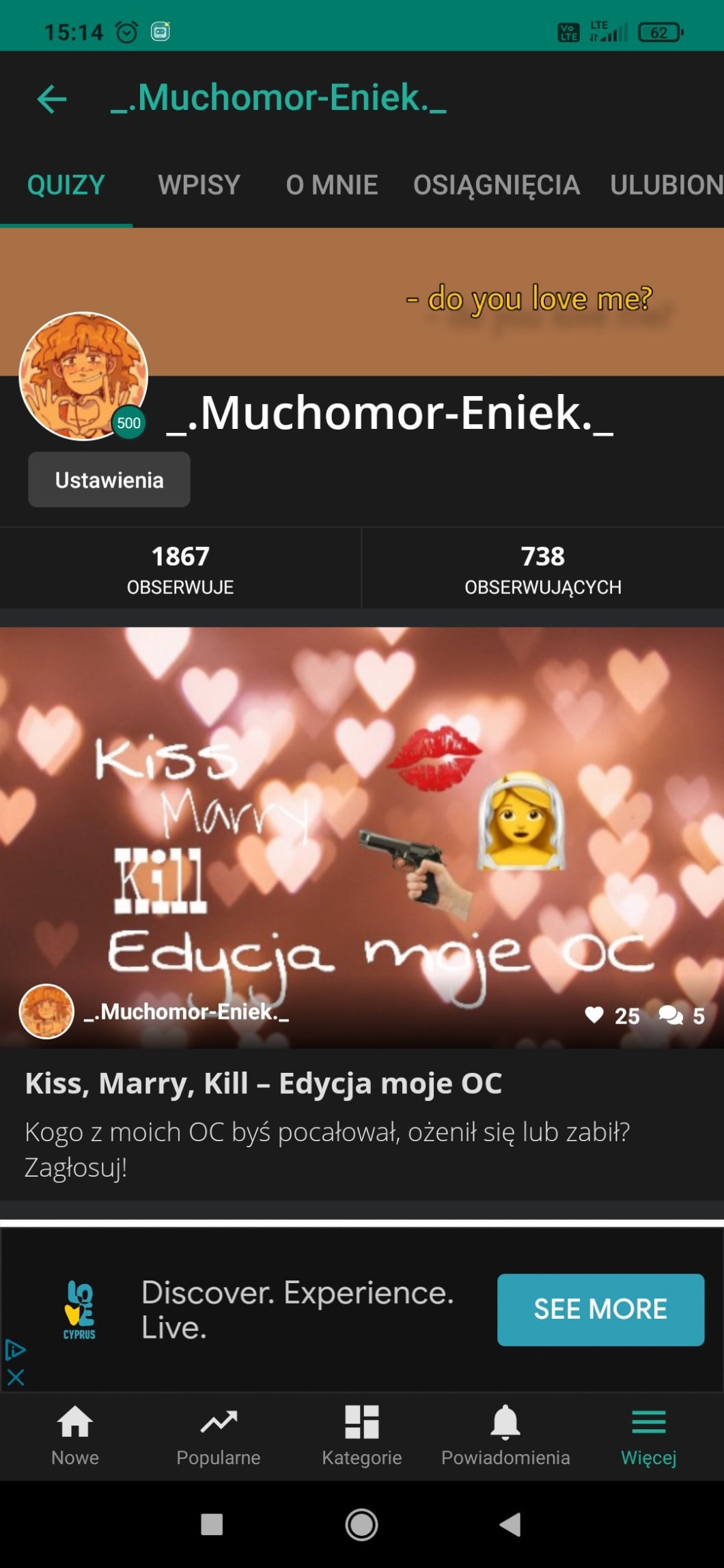Check Powiadomienia notifications
The height and width of the screenshot is (1568, 724).
[505, 1434]
